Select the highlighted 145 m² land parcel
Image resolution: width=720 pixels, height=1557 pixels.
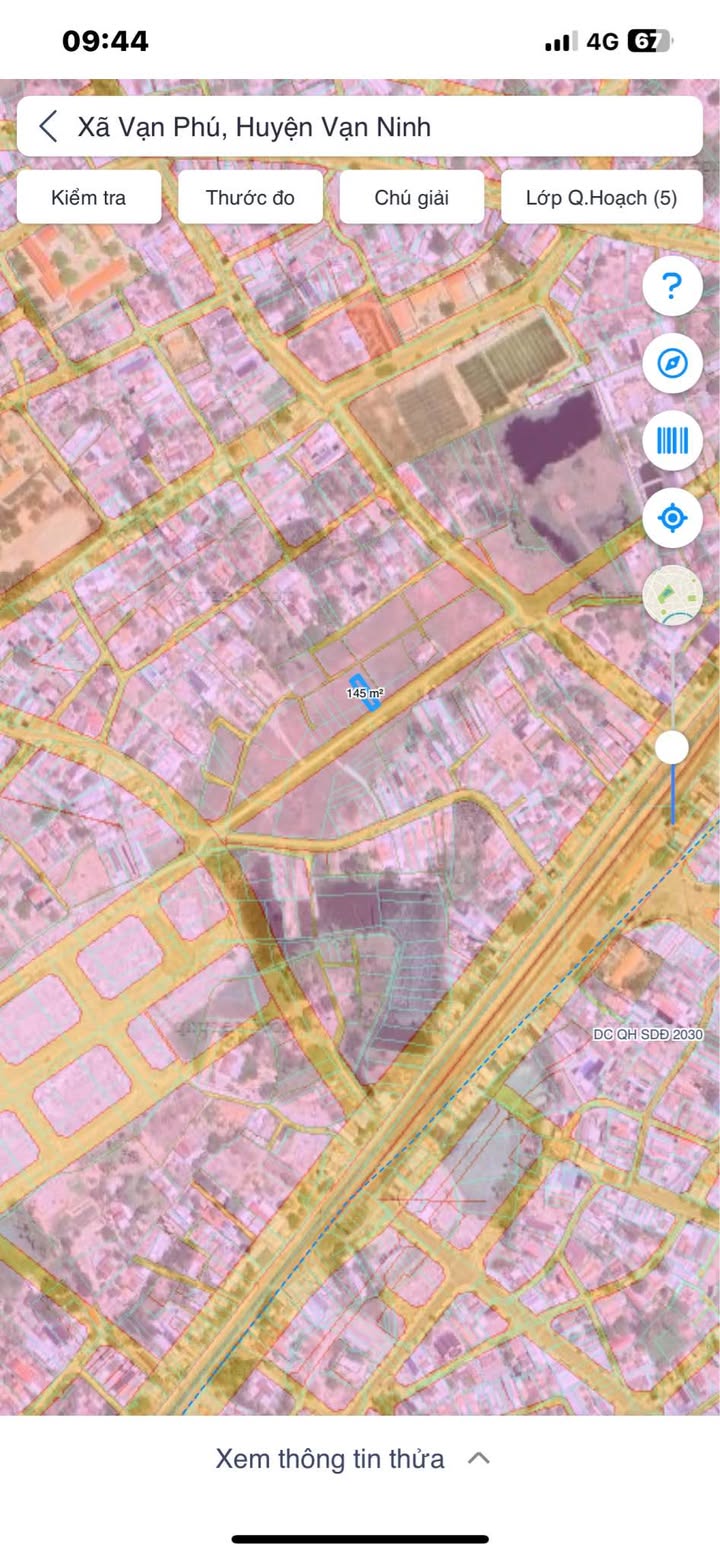[x=365, y=693]
